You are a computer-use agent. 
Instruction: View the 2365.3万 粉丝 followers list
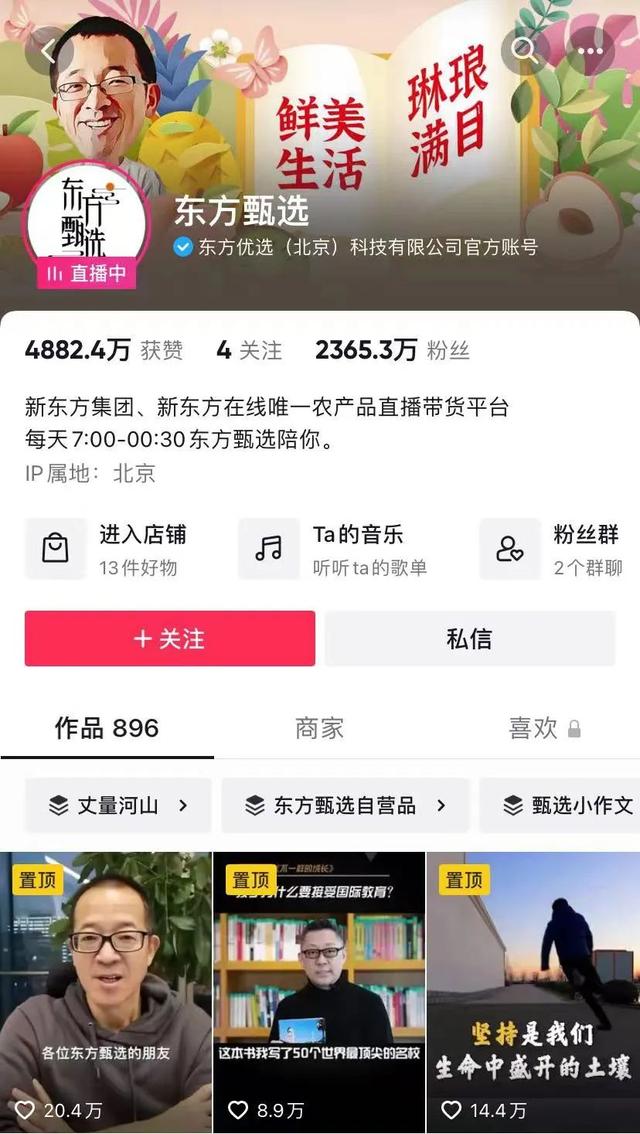click(392, 350)
